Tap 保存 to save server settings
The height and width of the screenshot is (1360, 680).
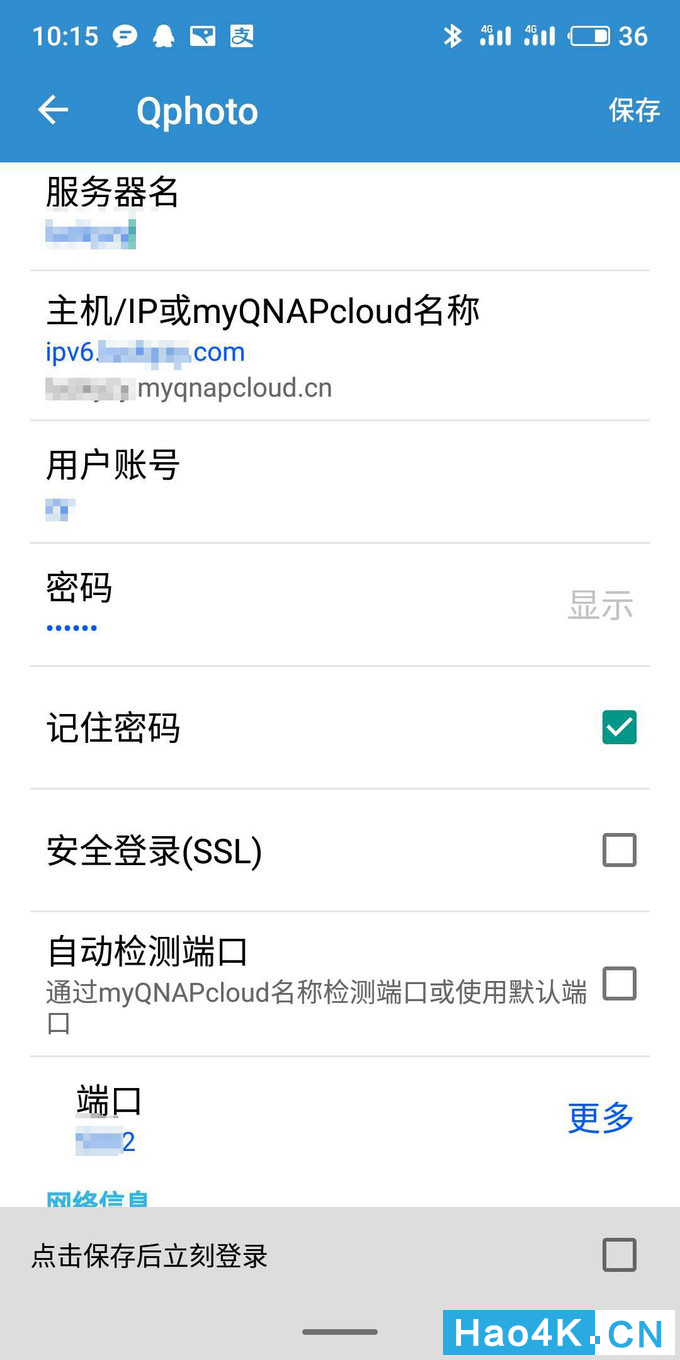point(635,110)
